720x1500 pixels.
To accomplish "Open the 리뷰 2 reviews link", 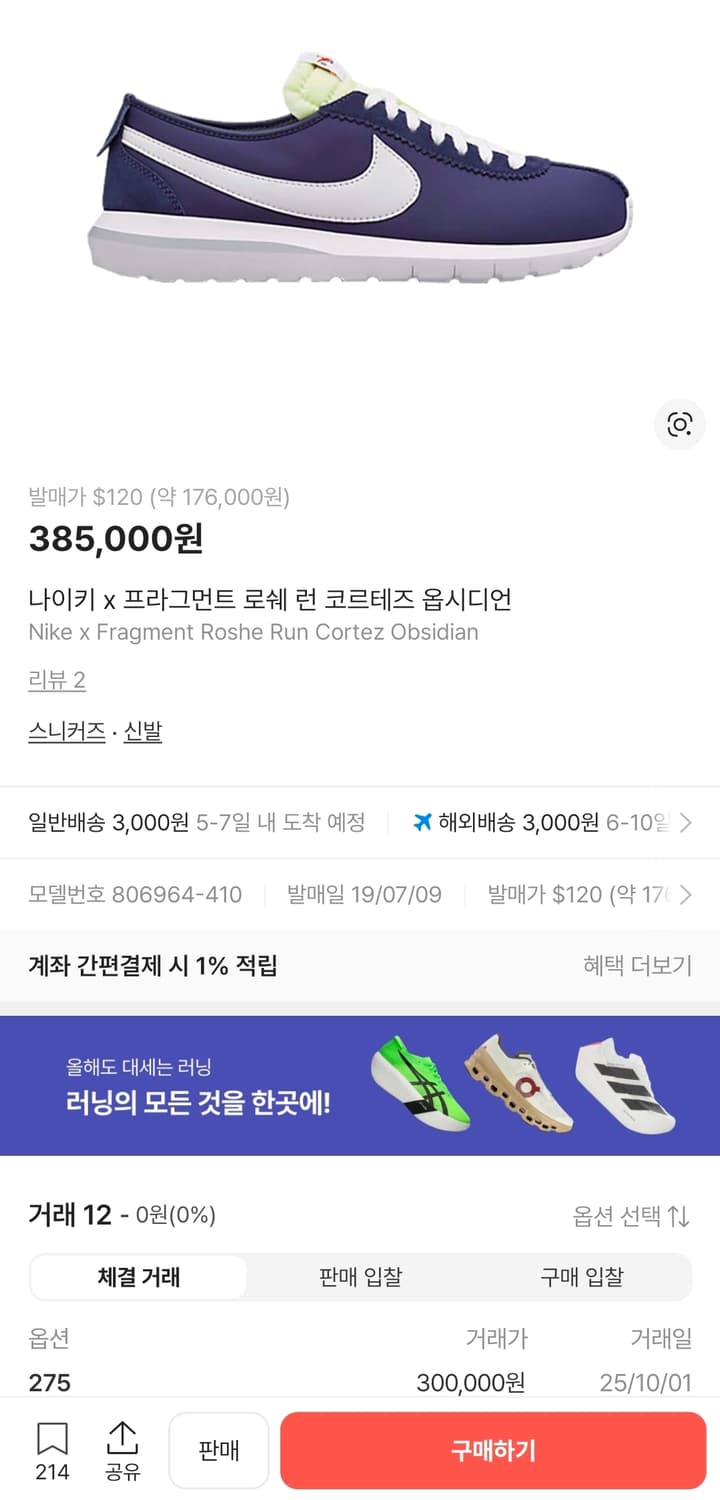I will 57,681.
